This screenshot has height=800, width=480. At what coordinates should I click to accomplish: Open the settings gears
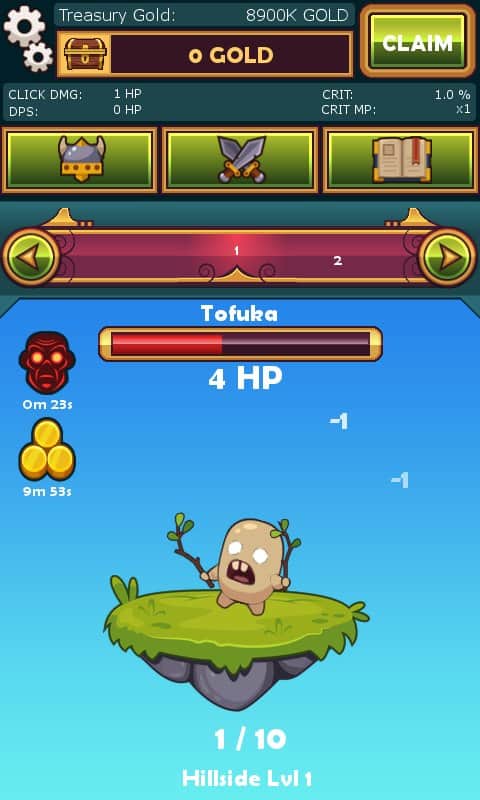coord(29,38)
